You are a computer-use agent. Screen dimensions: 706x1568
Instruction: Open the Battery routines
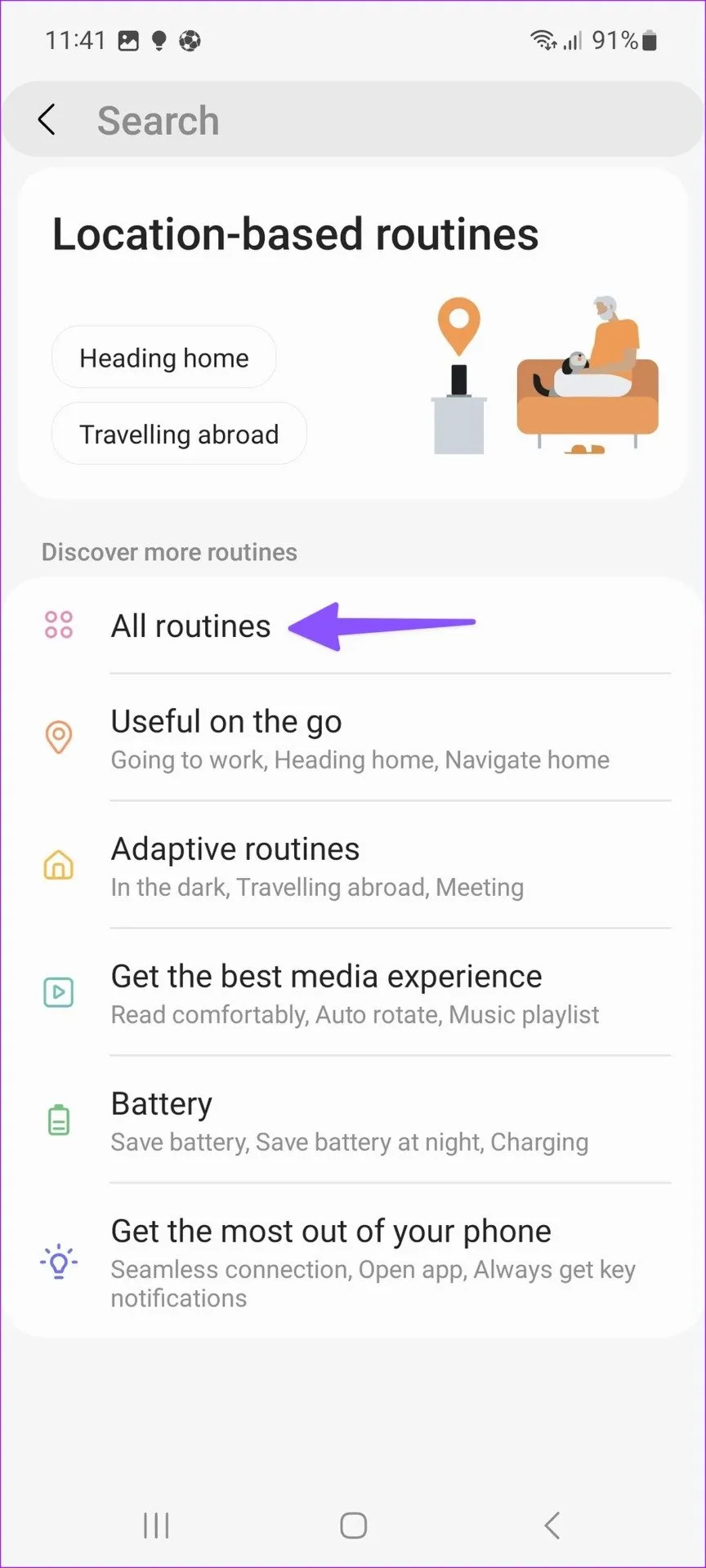(x=360, y=1120)
